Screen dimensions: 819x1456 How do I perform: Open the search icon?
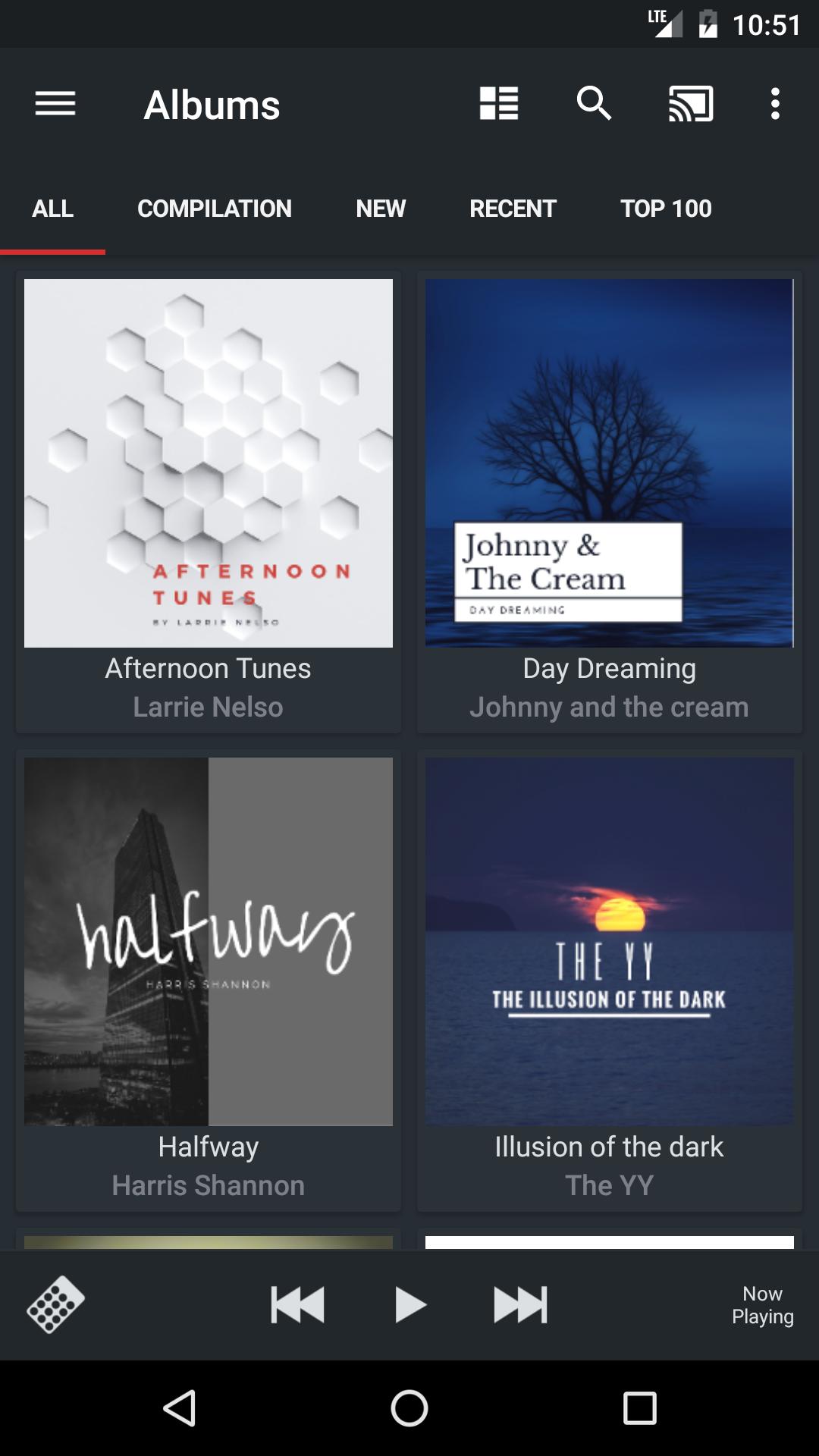click(594, 104)
